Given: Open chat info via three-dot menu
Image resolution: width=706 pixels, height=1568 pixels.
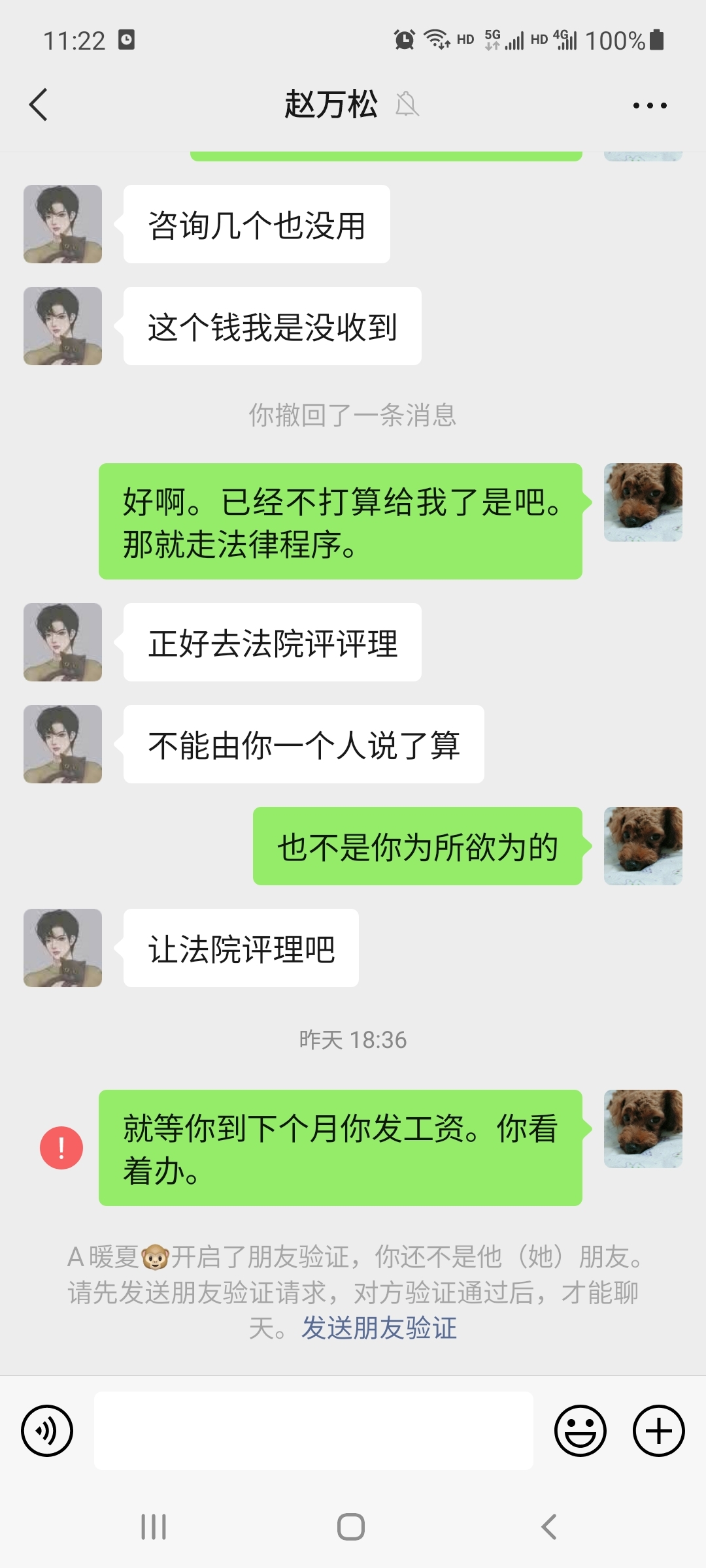Looking at the screenshot, I should 650,105.
